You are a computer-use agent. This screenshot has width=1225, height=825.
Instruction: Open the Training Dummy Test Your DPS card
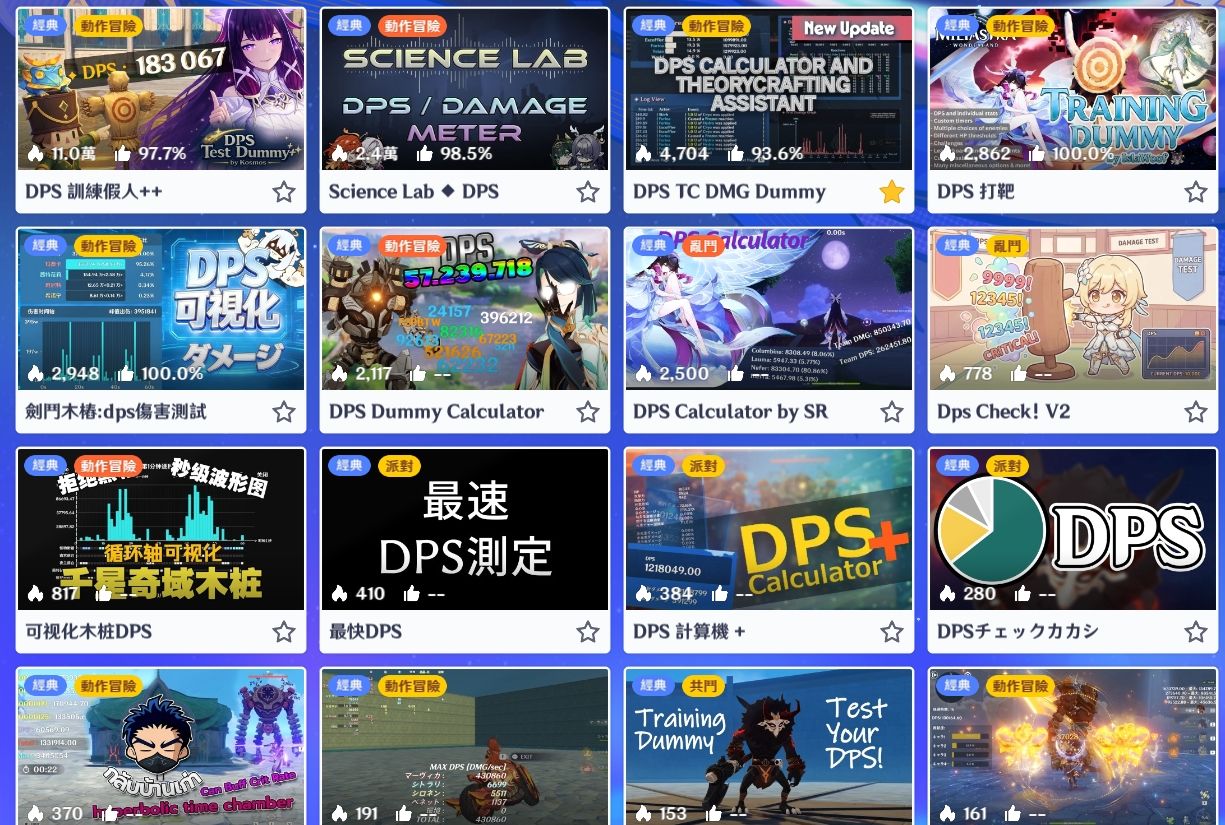tap(768, 745)
